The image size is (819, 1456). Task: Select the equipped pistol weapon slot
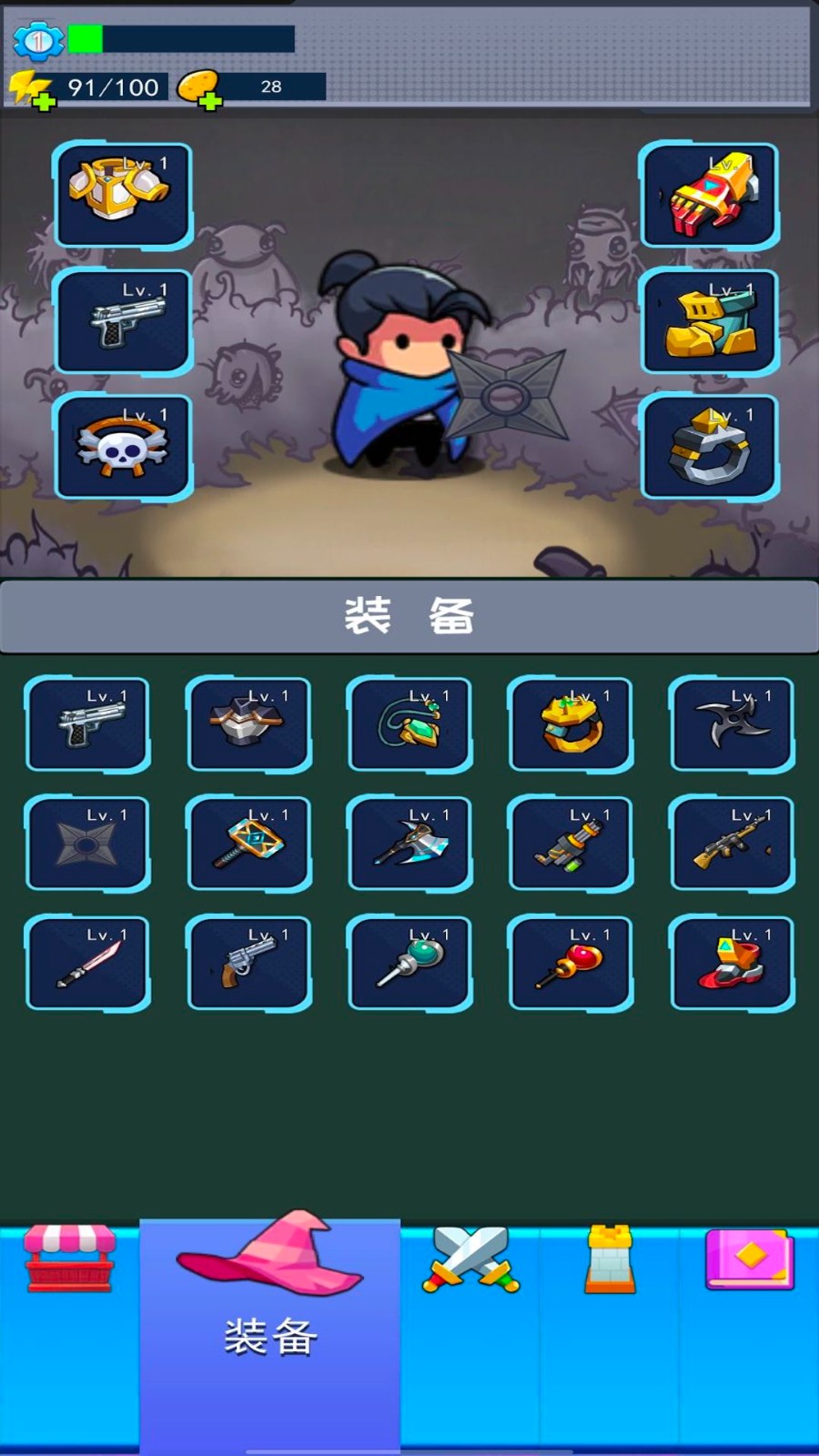(x=123, y=322)
